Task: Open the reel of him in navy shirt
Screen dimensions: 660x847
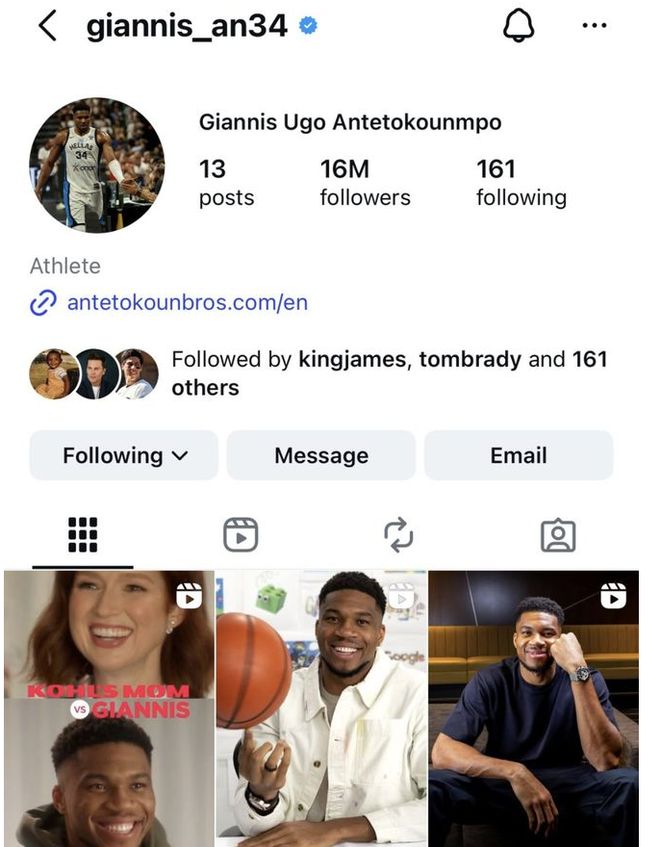Action: [x=533, y=708]
